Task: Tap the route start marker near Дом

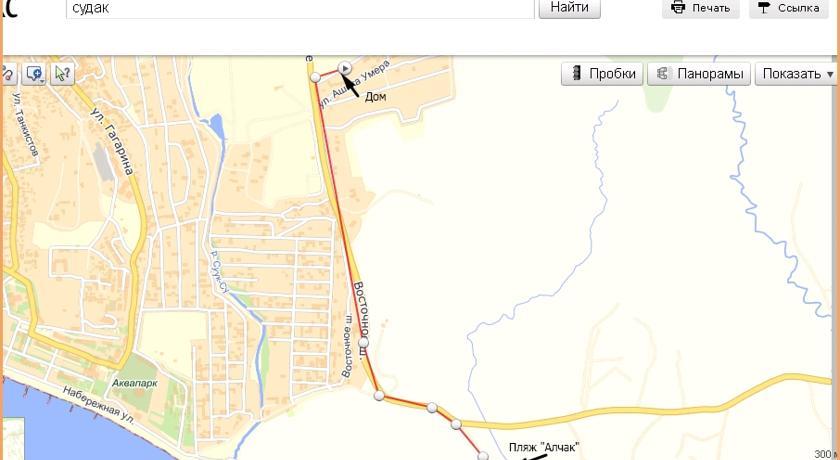Action: click(345, 68)
